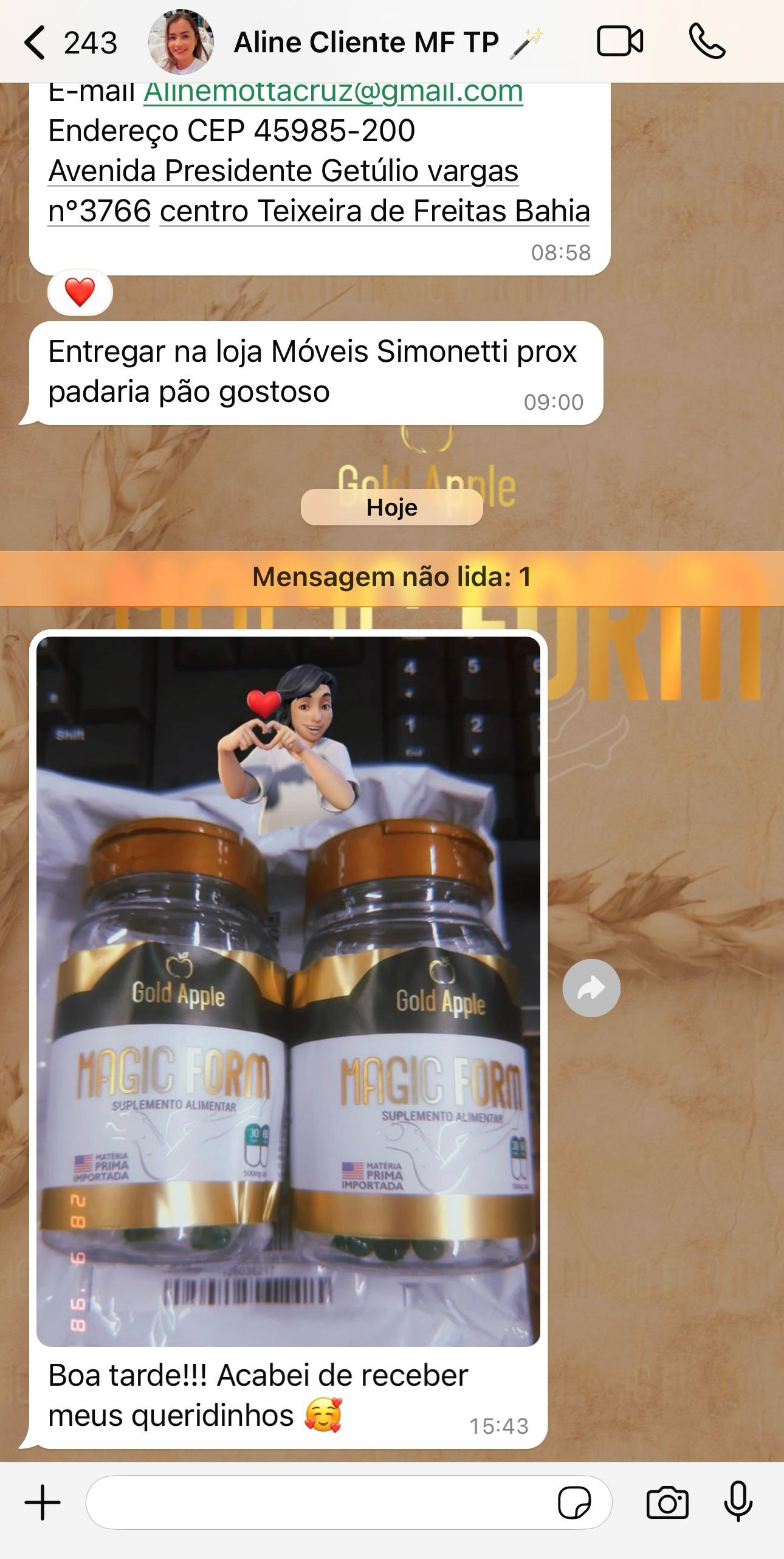
Task: Record a voice message with the microphone
Action: point(738,1502)
